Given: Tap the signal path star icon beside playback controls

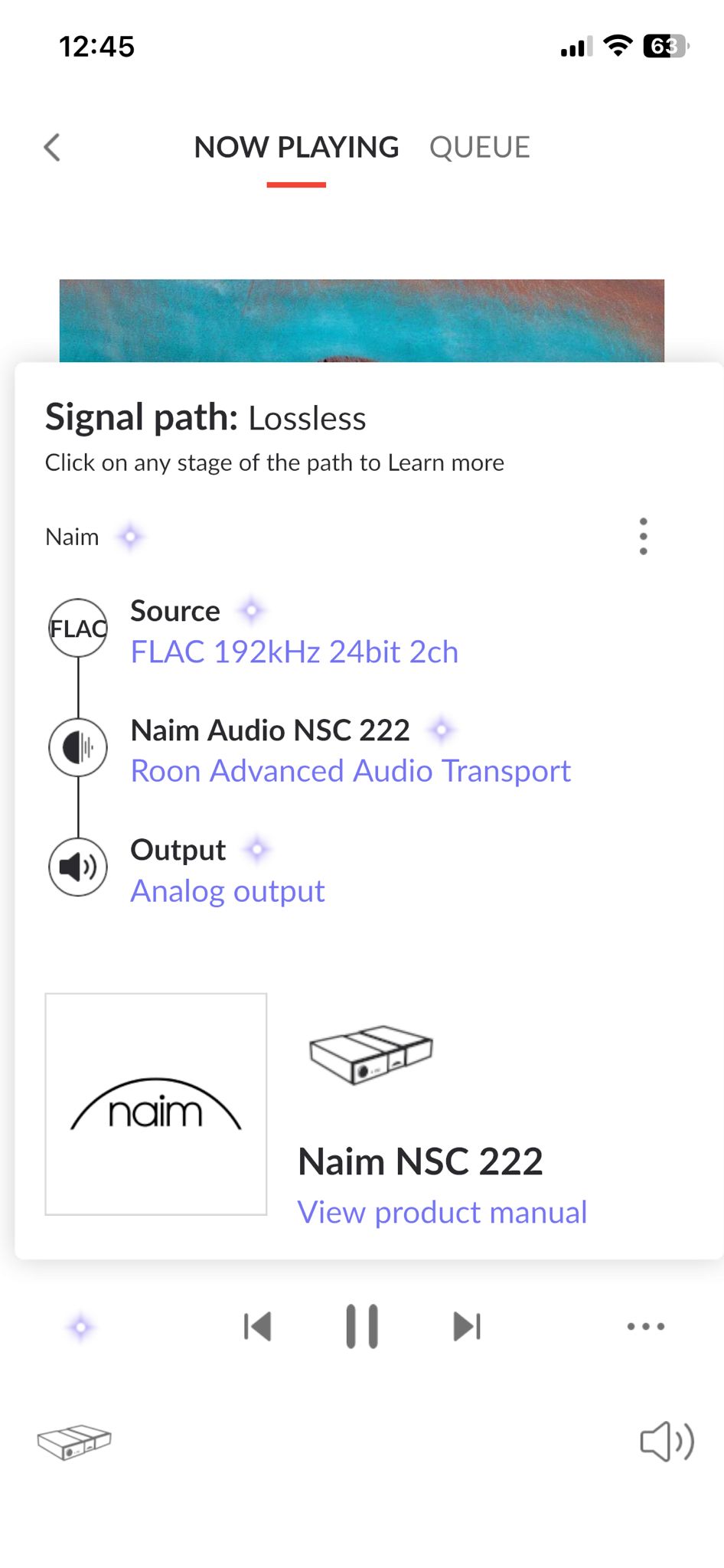Looking at the screenshot, I should [80, 1327].
